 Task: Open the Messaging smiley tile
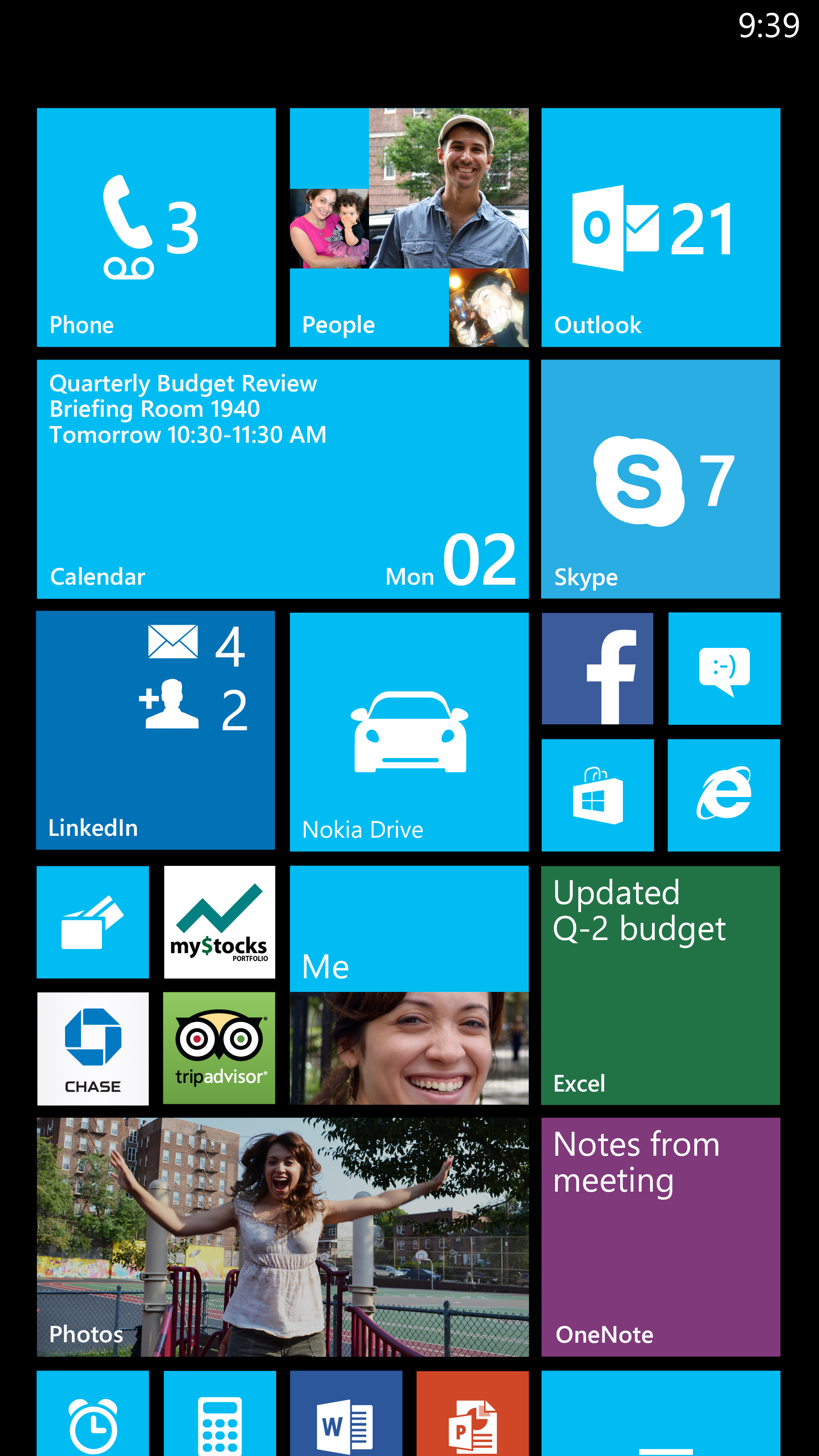(x=724, y=668)
